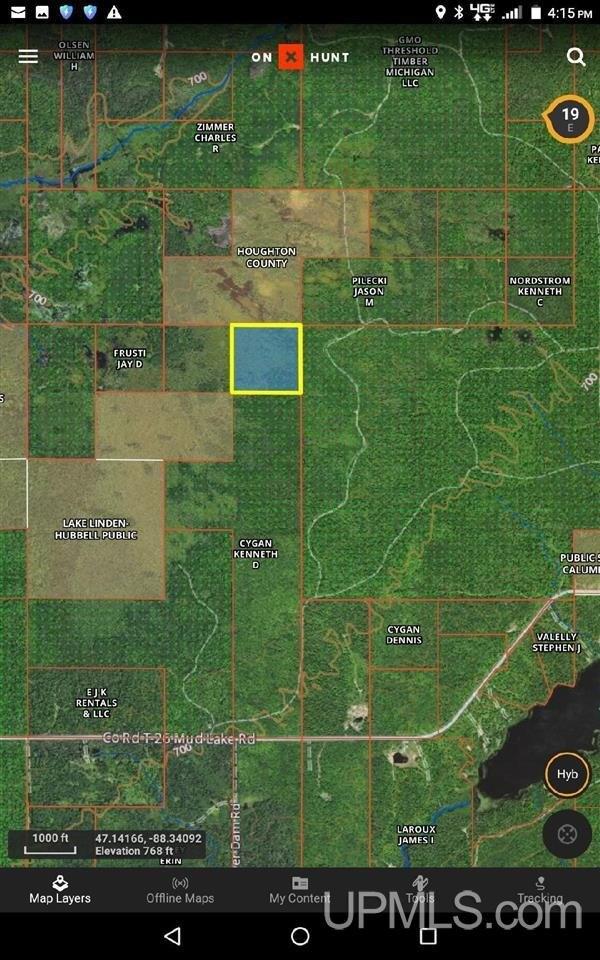Open the map search

coord(576,57)
